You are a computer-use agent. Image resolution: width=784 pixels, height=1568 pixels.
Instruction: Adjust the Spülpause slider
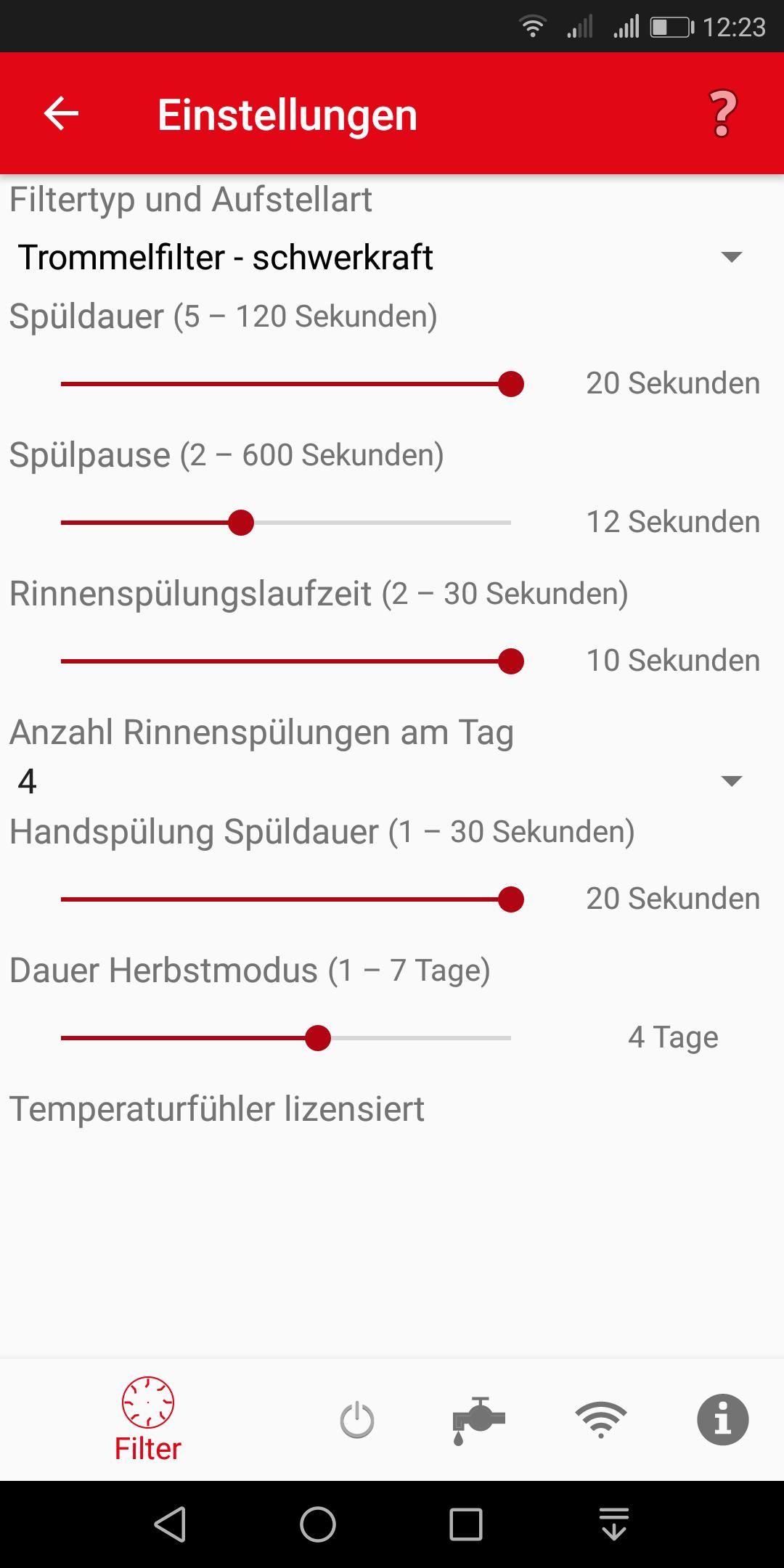[241, 523]
